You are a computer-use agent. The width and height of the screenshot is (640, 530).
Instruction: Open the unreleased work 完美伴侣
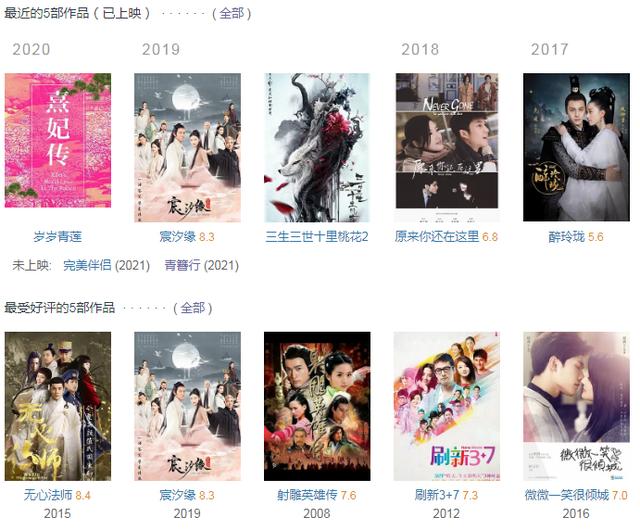86,265
